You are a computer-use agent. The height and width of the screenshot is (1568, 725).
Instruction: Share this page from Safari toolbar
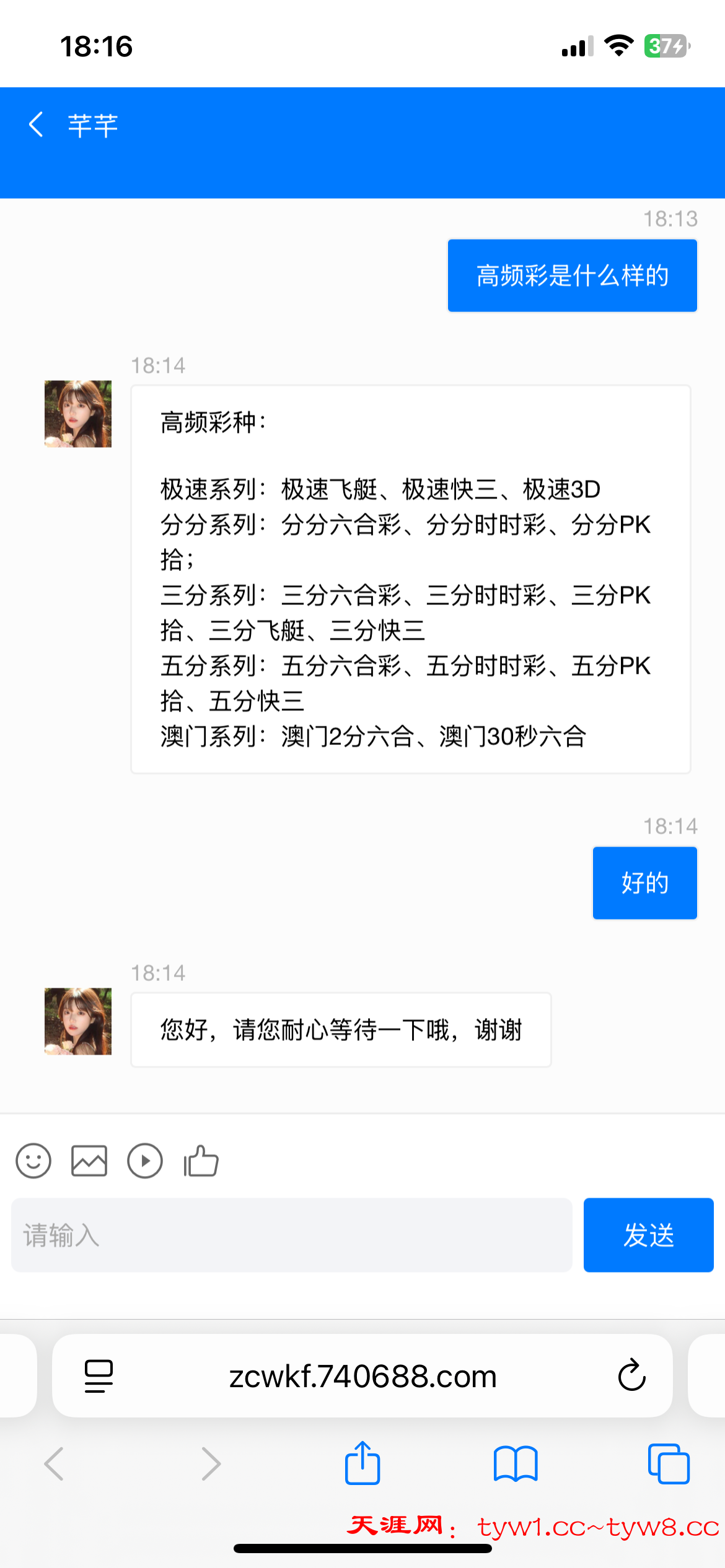pyautogui.click(x=362, y=1463)
